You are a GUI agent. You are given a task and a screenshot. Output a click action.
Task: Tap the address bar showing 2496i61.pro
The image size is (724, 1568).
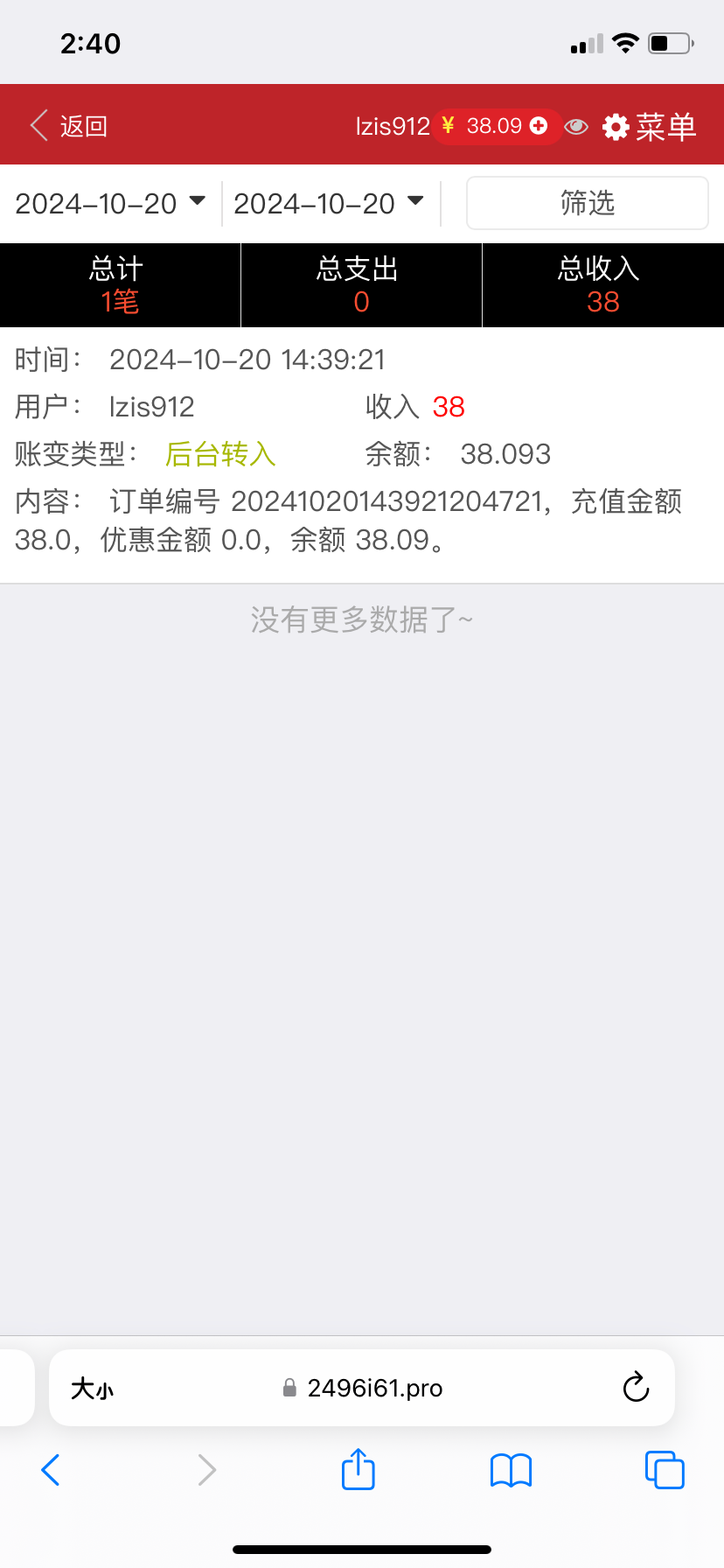coord(362,1388)
